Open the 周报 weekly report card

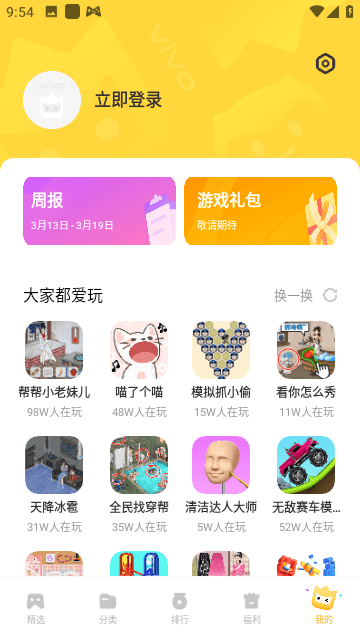click(x=99, y=211)
